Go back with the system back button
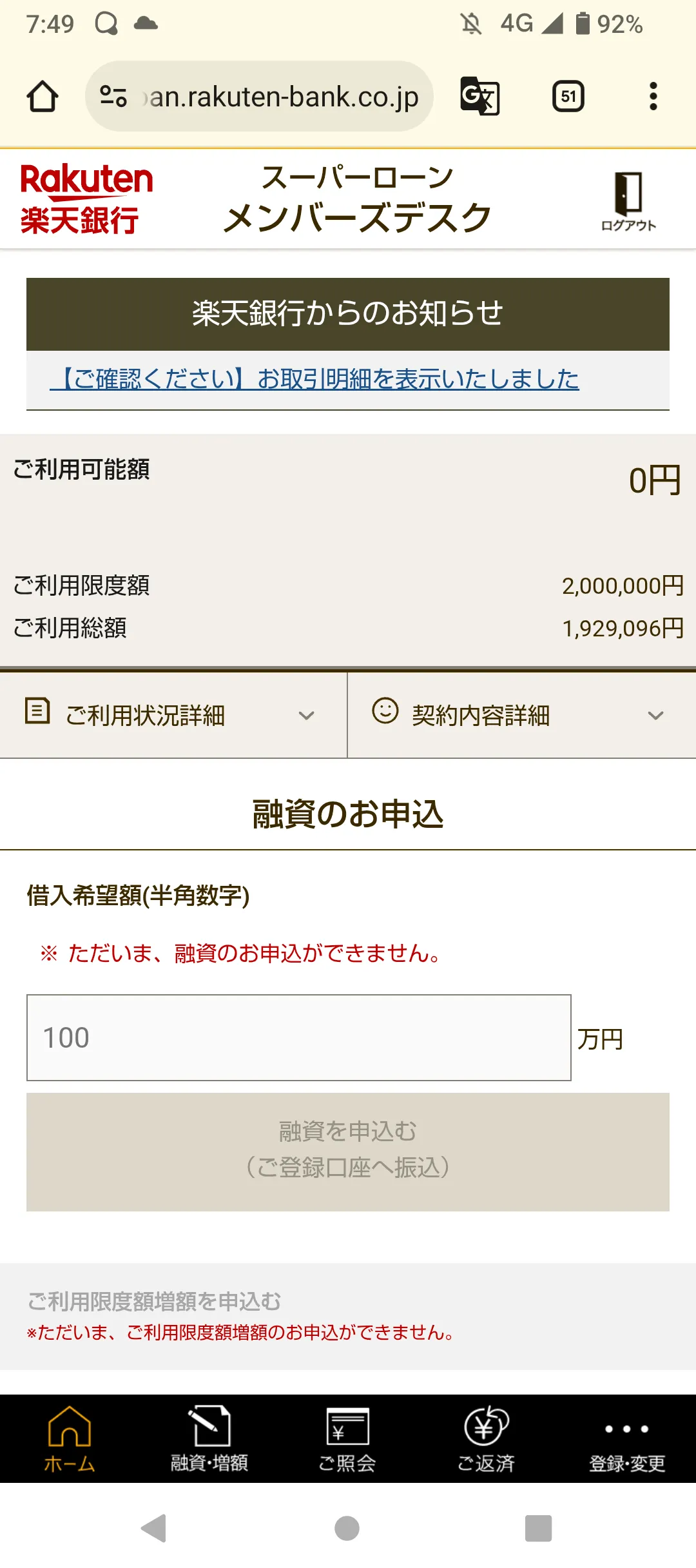 pos(155,1527)
